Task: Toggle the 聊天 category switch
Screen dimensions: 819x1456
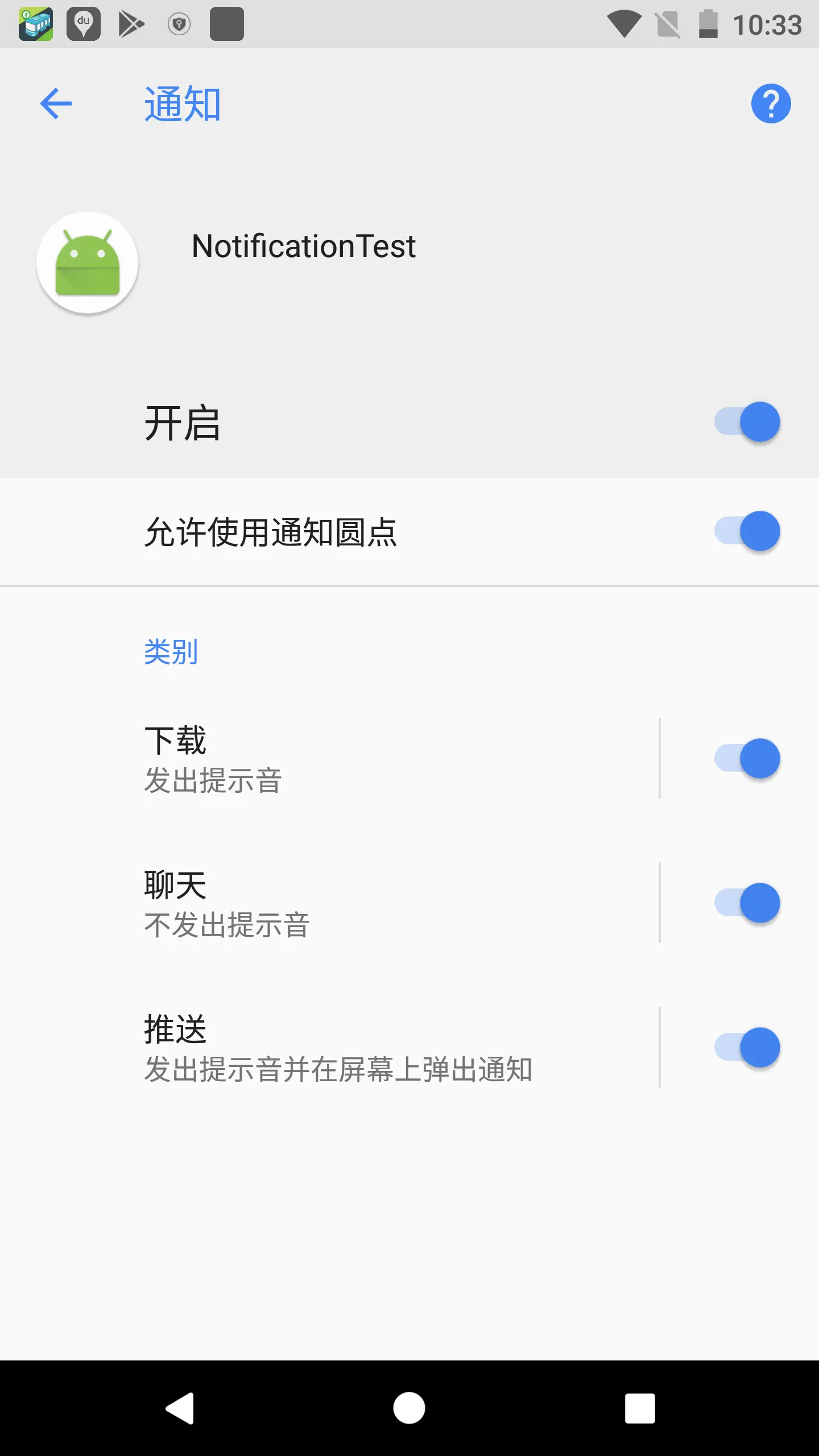Action: pyautogui.click(x=747, y=903)
